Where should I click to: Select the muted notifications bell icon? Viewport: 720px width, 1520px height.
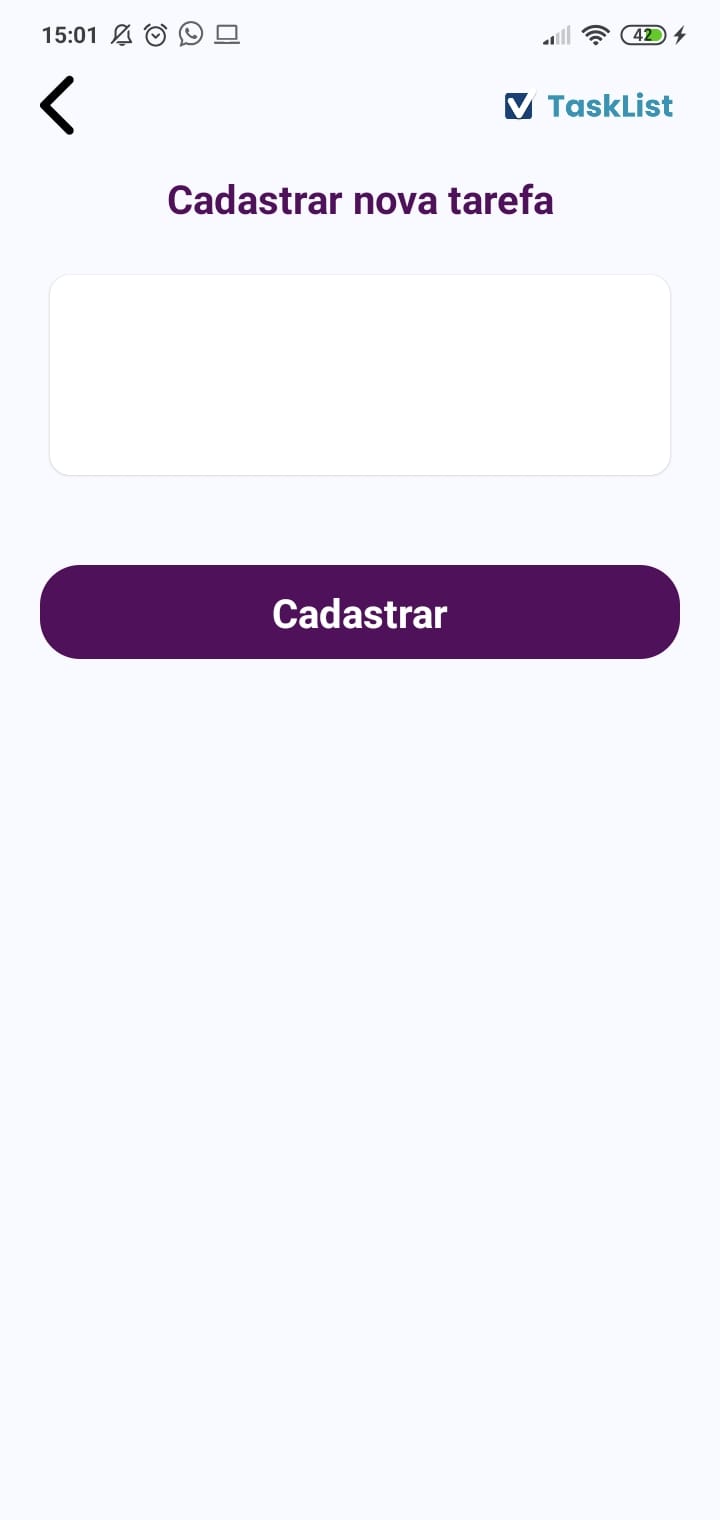tap(120, 34)
